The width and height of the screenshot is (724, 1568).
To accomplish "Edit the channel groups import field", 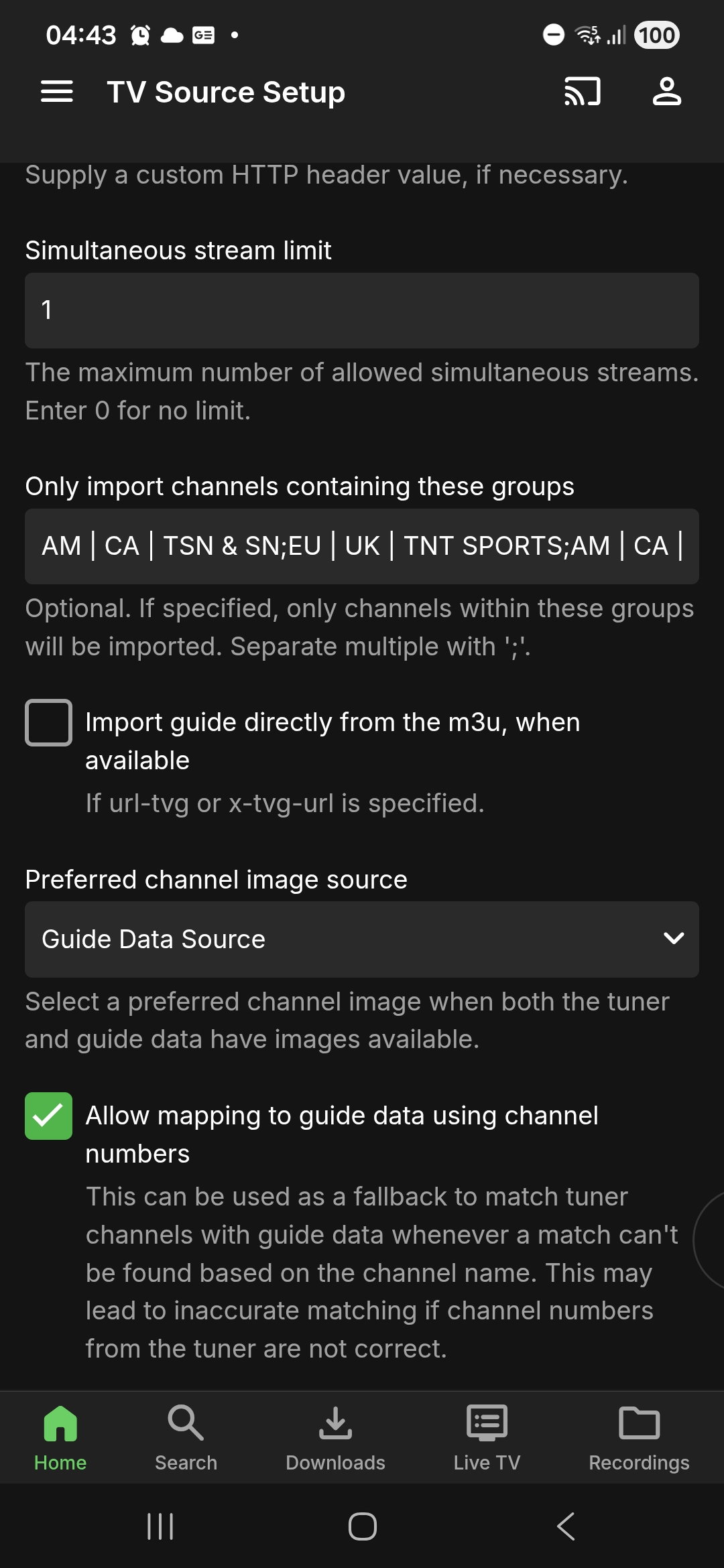I will click(362, 546).
